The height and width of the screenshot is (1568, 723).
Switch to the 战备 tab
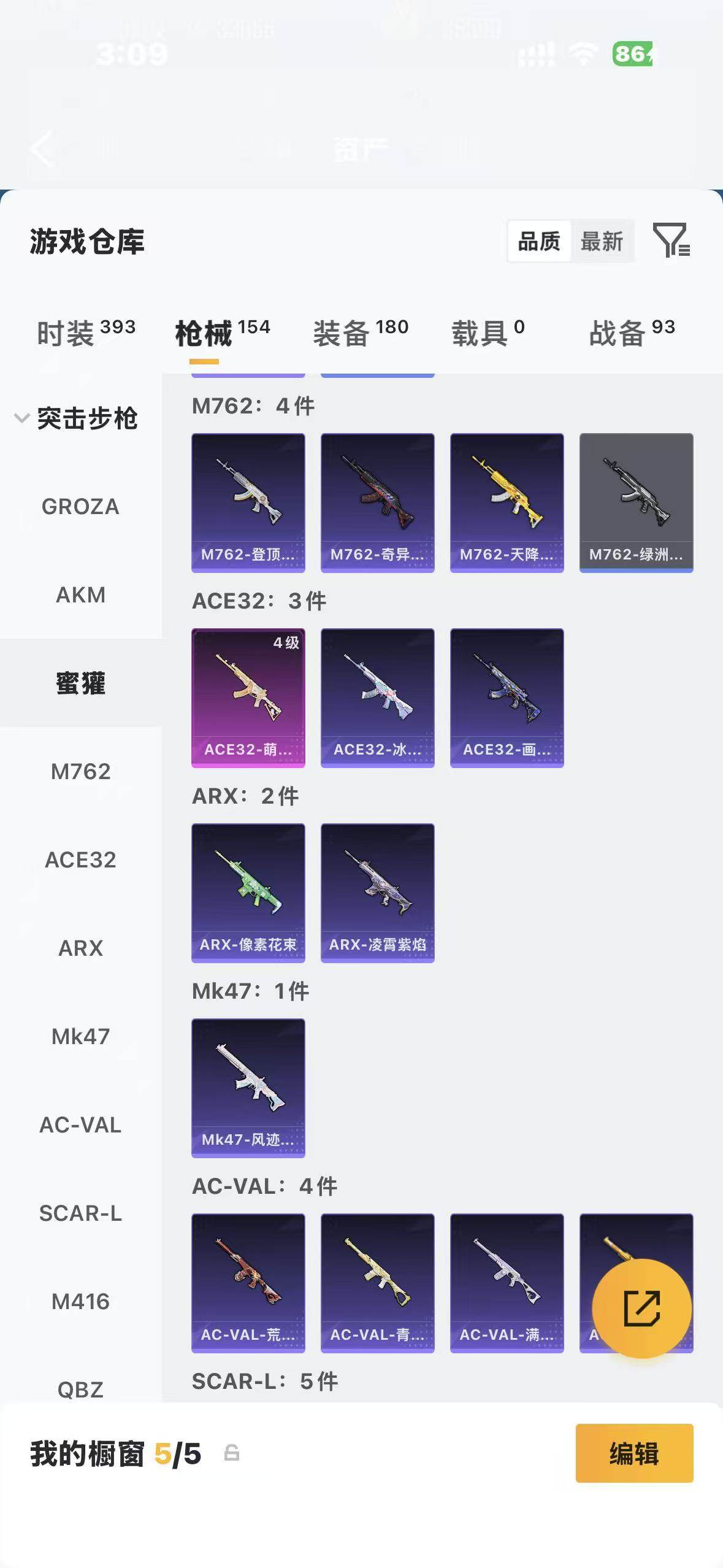click(632, 333)
